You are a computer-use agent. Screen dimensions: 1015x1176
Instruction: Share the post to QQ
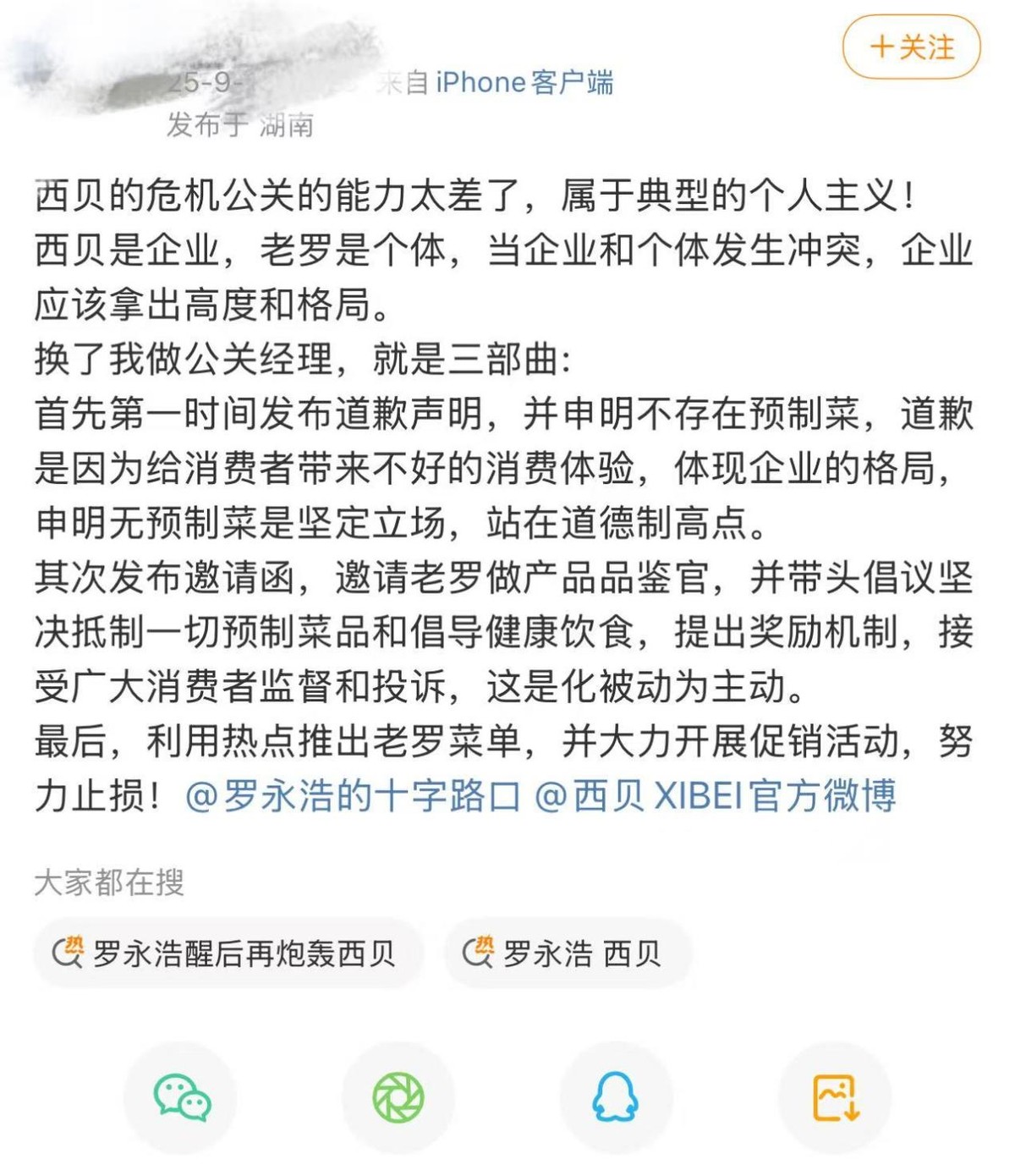coord(615,1097)
